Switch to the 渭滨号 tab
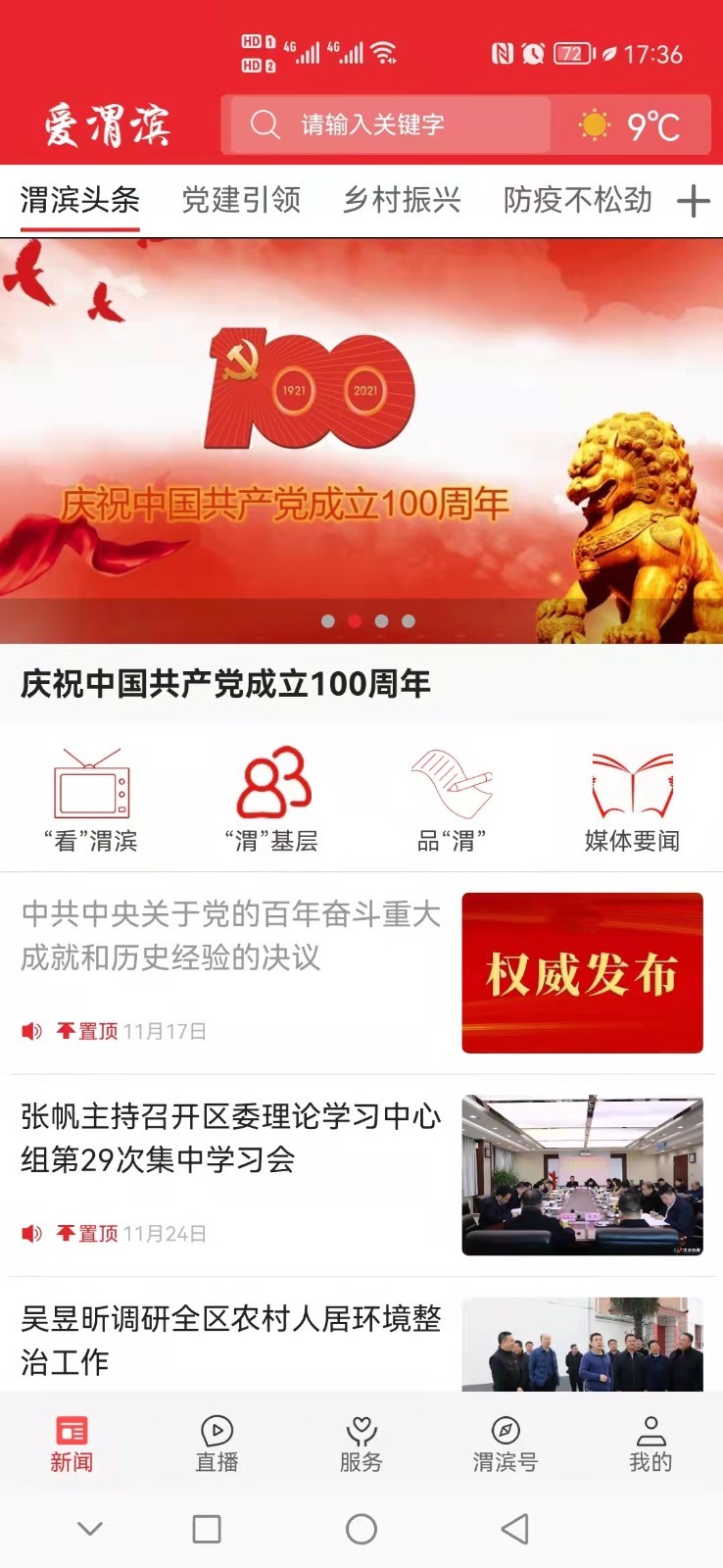The height and width of the screenshot is (1568, 723). coord(506,1445)
